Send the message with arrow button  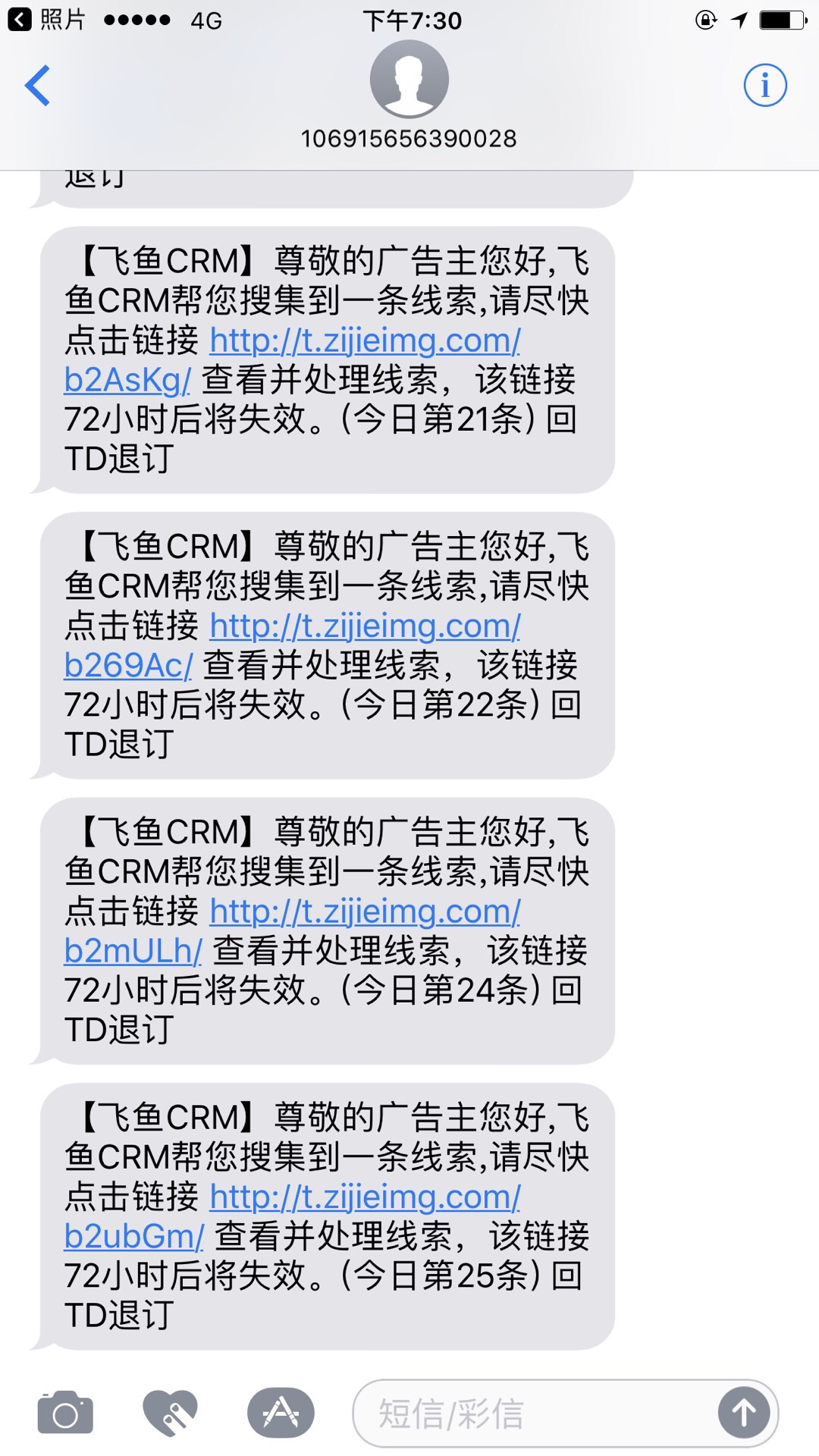[744, 1413]
